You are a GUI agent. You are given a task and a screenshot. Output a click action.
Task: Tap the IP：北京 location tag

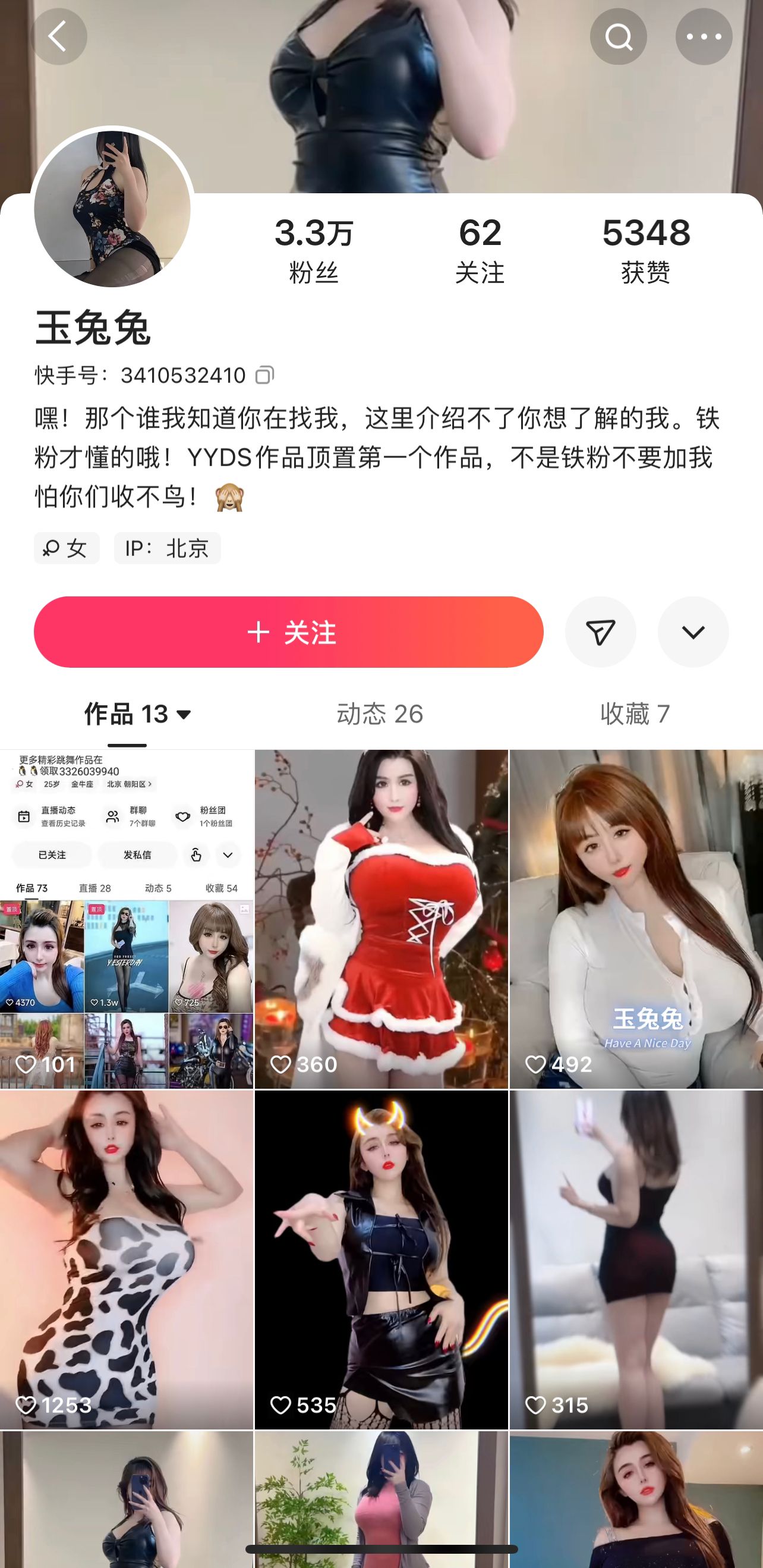click(168, 548)
